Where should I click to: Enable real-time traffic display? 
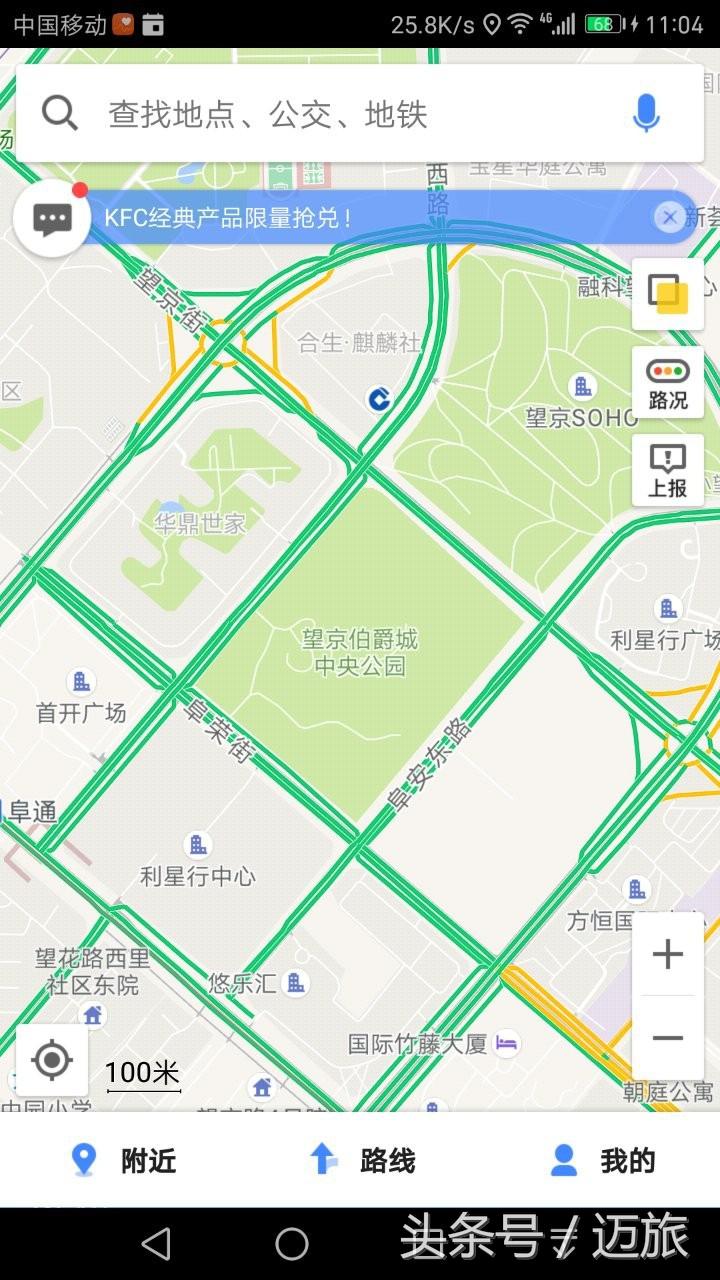pyautogui.click(x=667, y=383)
